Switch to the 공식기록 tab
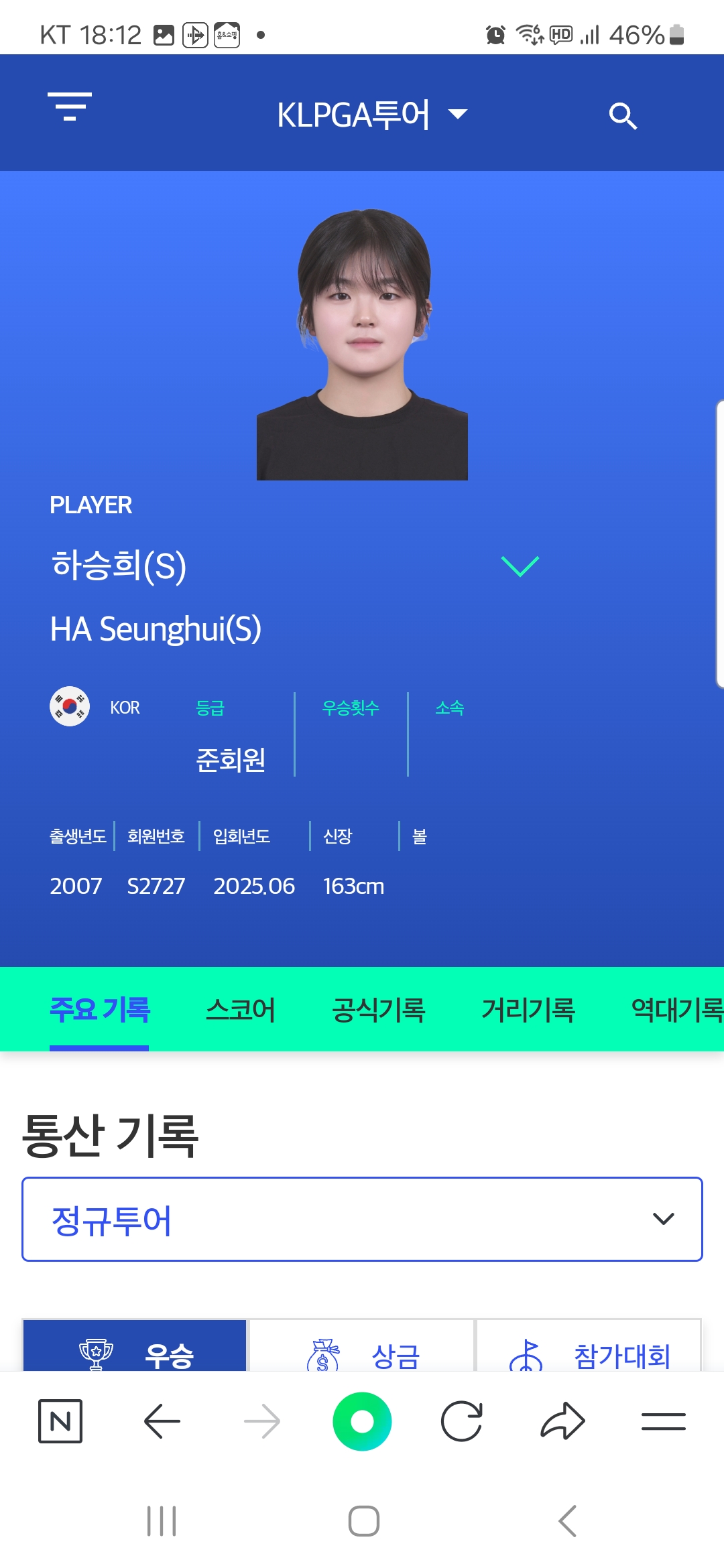 pyautogui.click(x=379, y=1010)
